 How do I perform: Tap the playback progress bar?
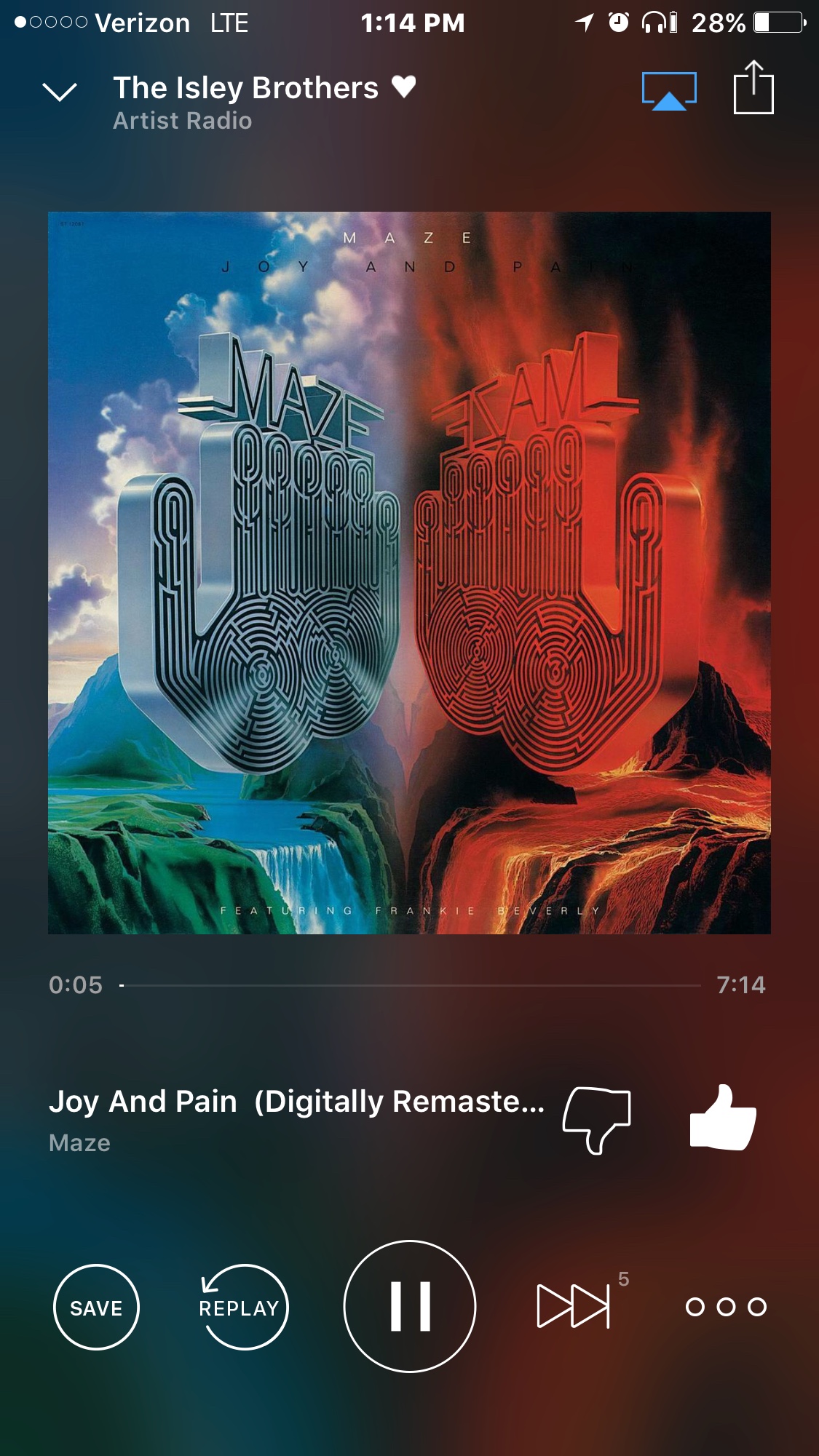pos(411,985)
